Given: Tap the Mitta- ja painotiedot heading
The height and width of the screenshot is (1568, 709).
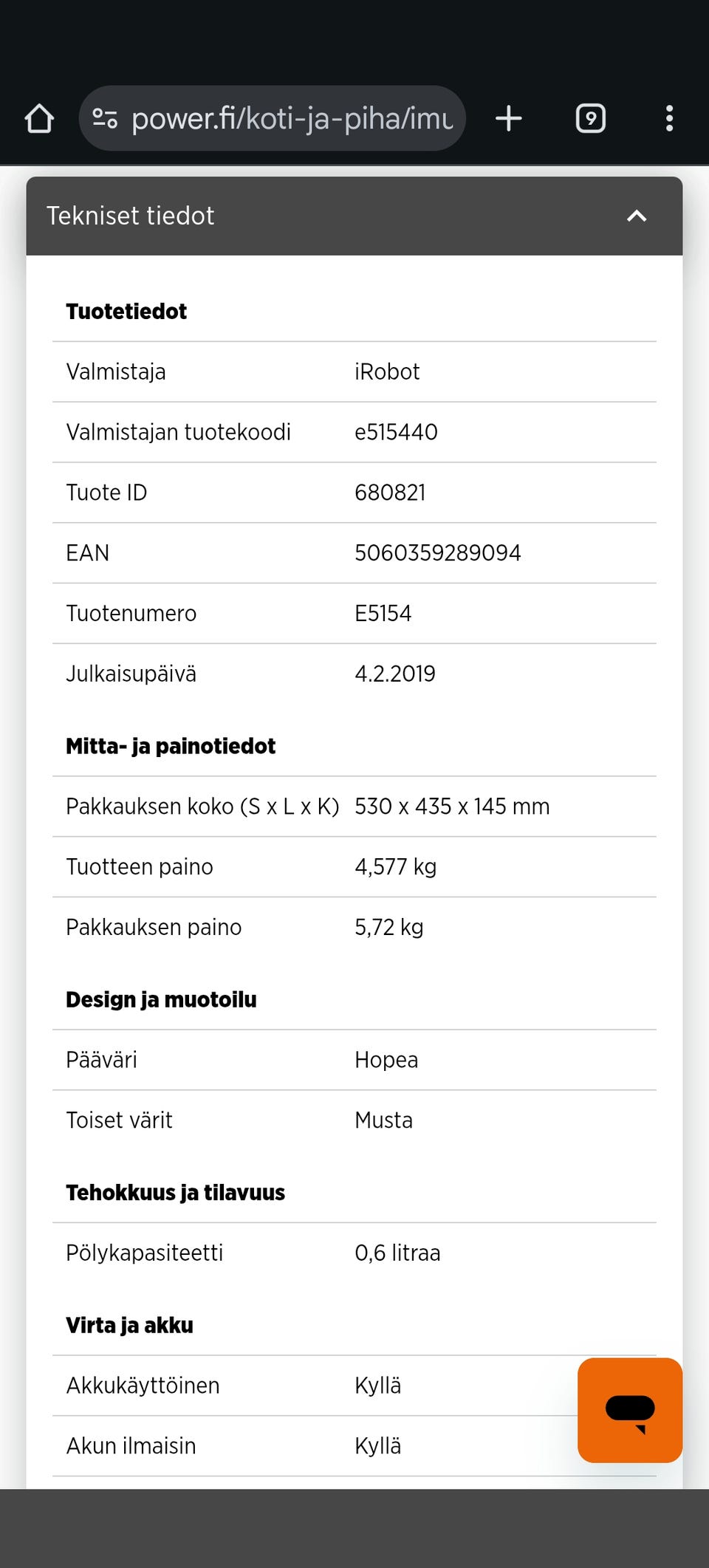Looking at the screenshot, I should [171, 746].
